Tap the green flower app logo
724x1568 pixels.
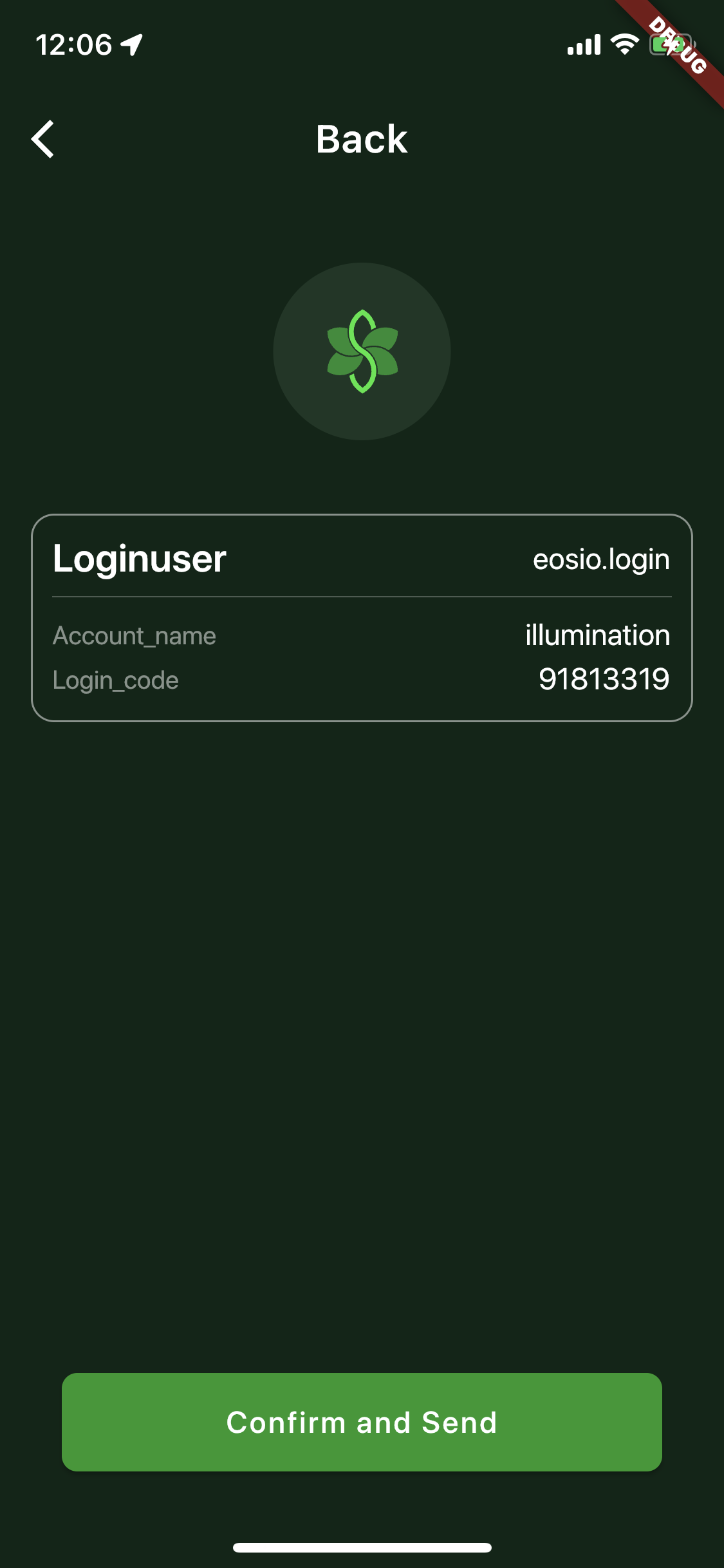tap(362, 351)
